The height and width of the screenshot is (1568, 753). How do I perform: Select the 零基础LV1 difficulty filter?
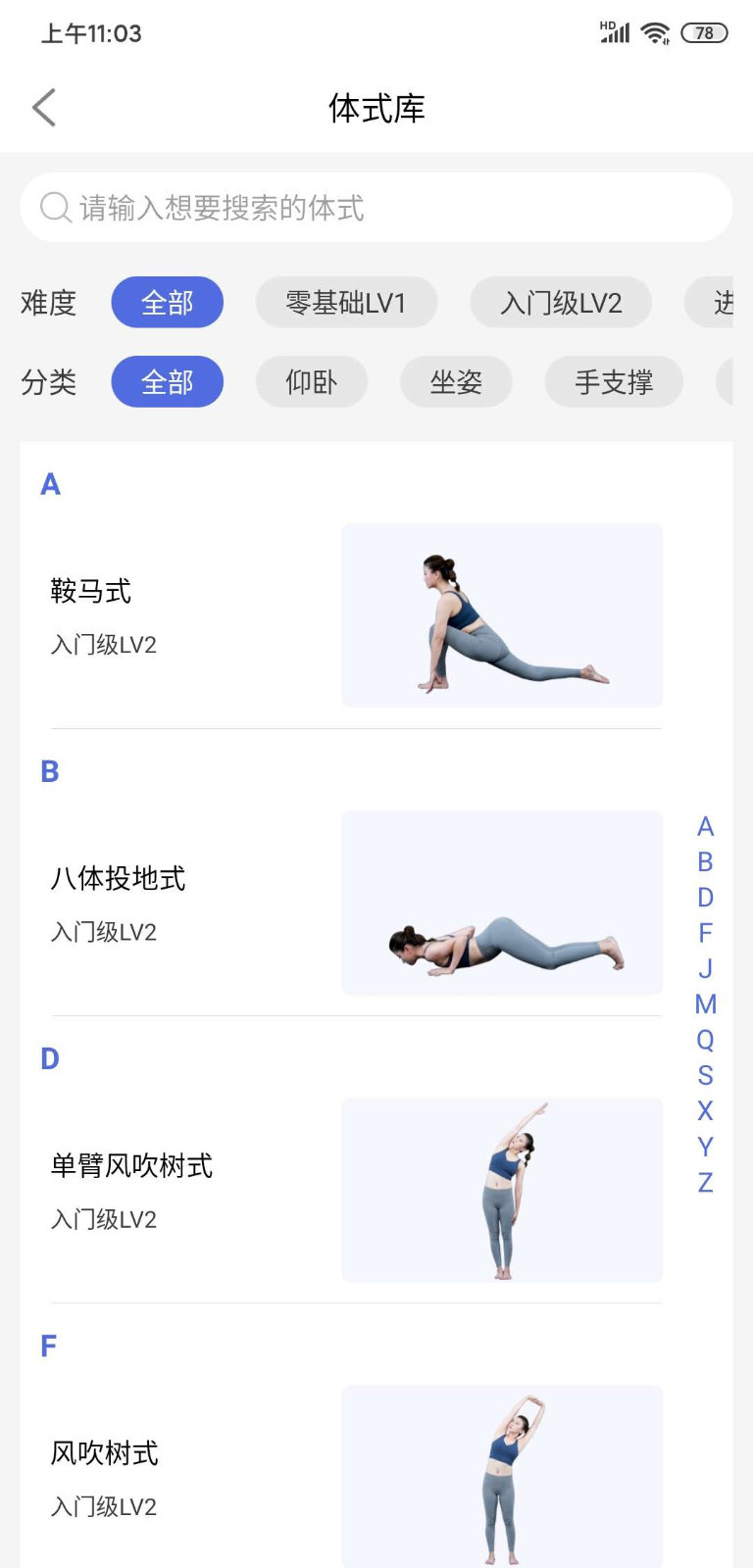pyautogui.click(x=346, y=302)
